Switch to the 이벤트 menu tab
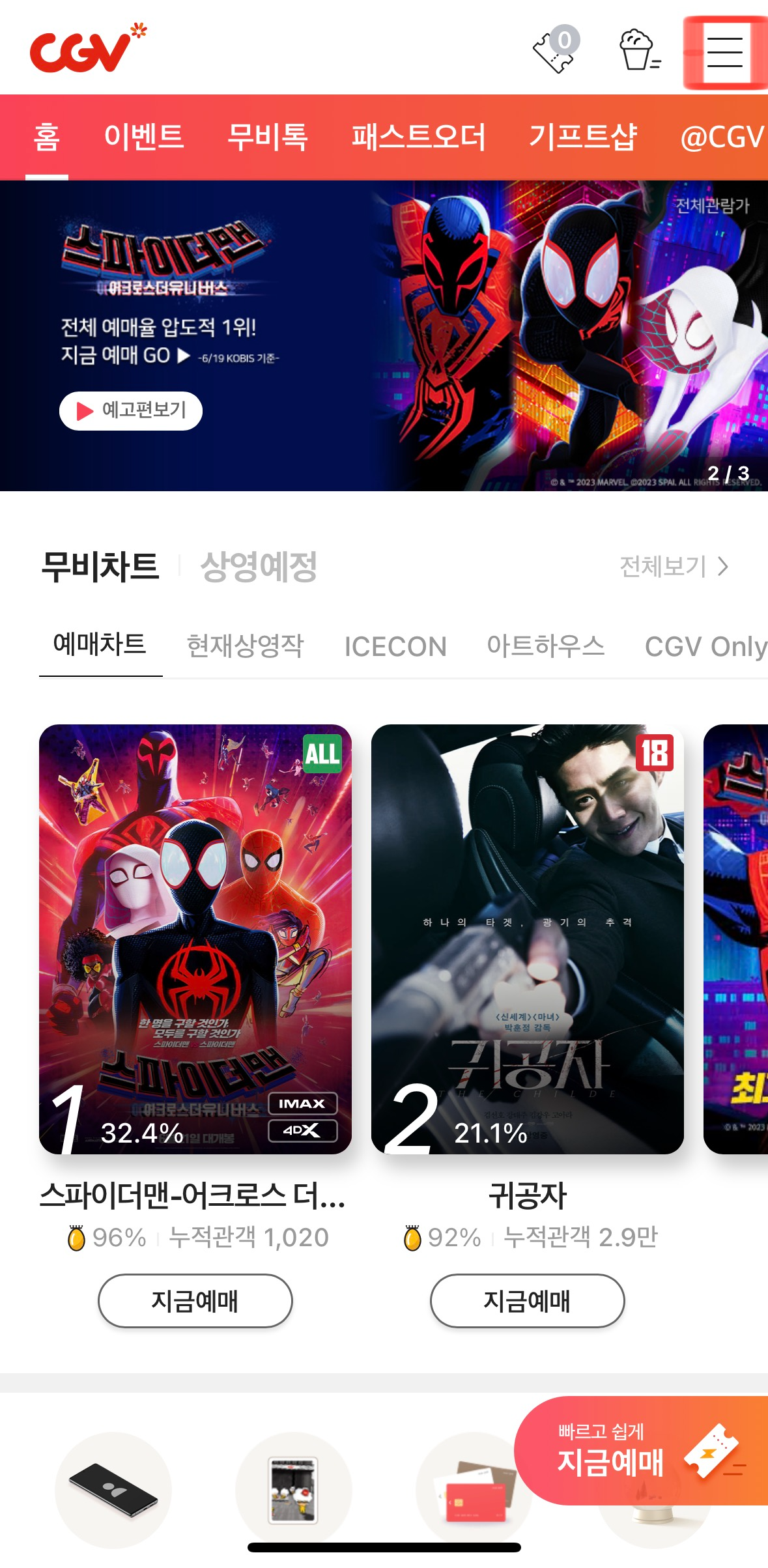Image resolution: width=768 pixels, height=1568 pixels. point(145,135)
